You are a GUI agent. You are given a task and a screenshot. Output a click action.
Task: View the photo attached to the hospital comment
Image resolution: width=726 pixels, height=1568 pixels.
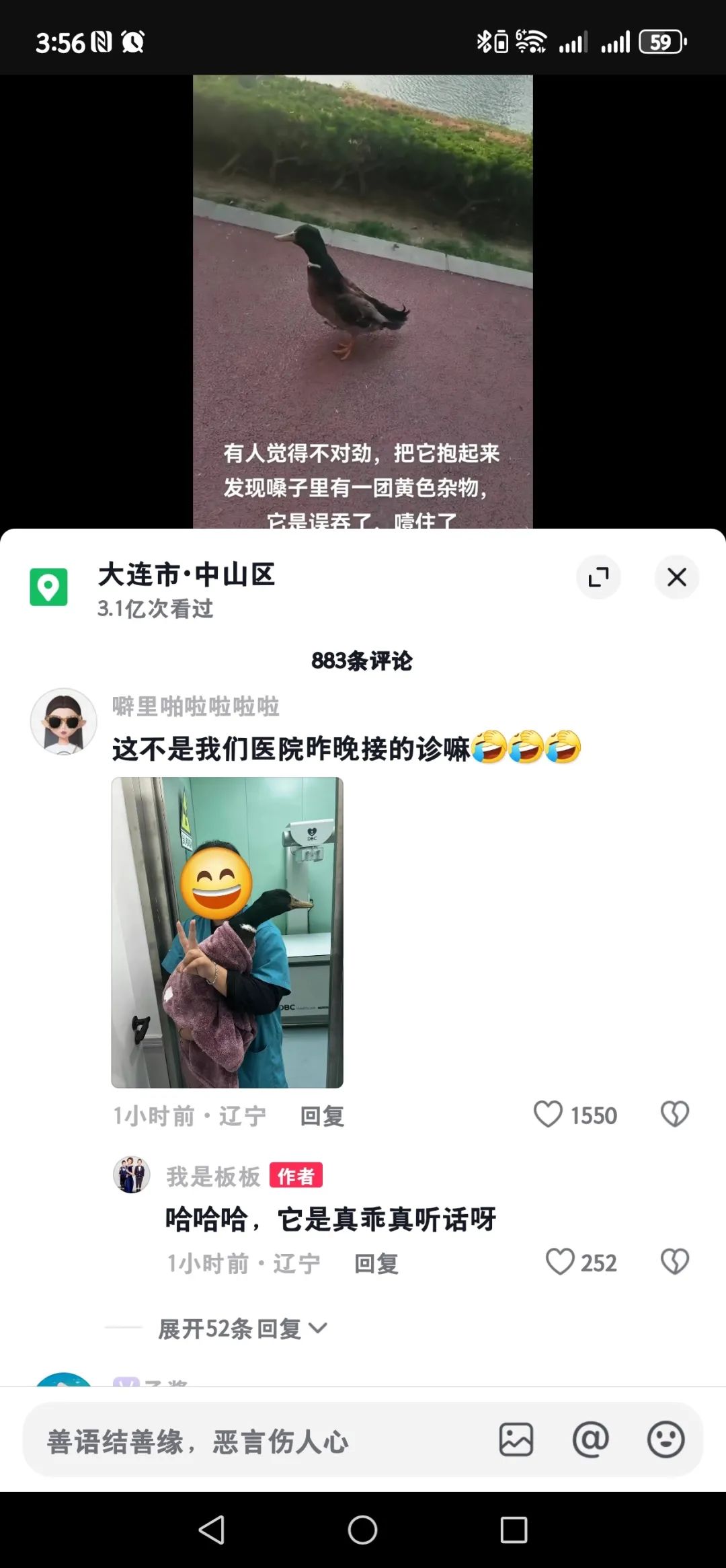click(227, 932)
